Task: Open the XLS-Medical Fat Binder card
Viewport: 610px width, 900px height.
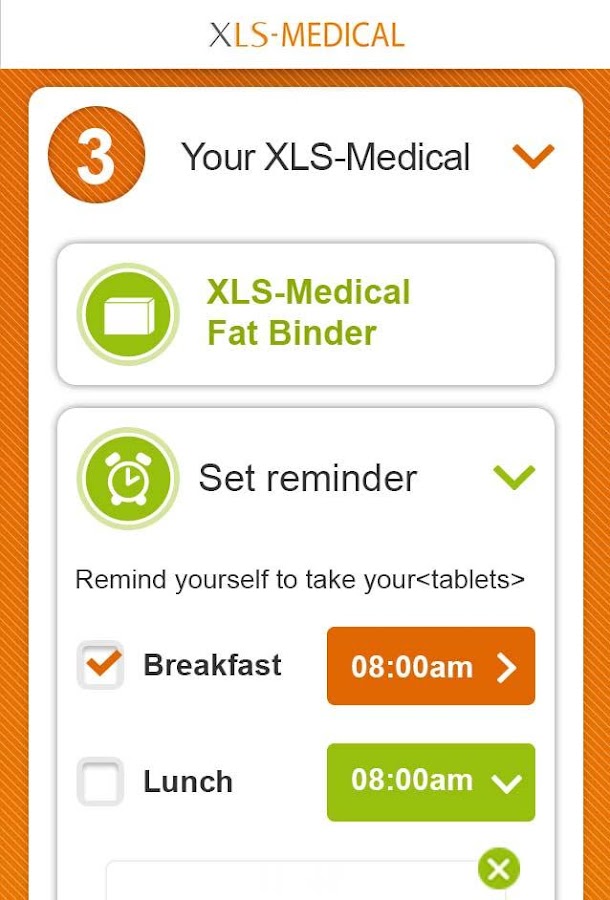Action: tap(306, 313)
